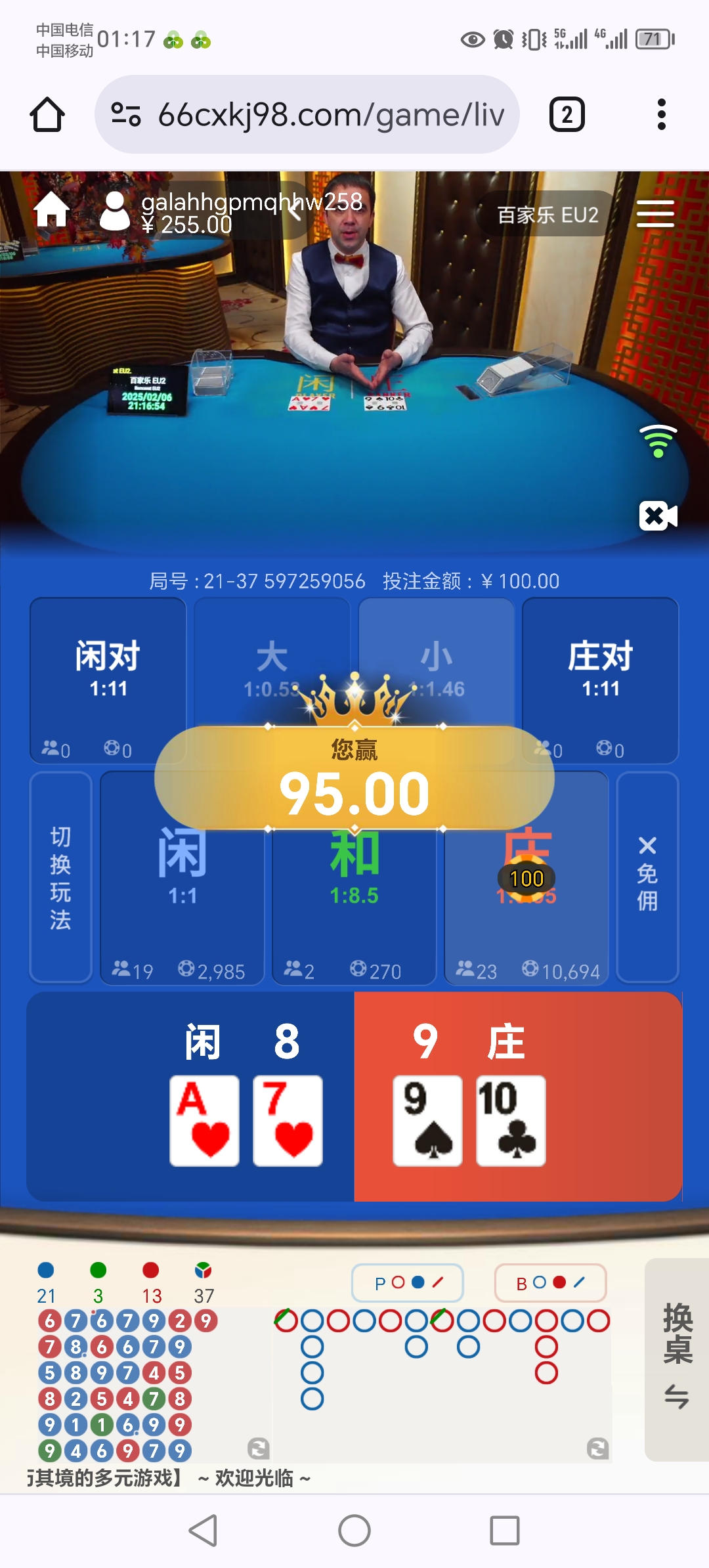Turn off the live video stream

[658, 515]
